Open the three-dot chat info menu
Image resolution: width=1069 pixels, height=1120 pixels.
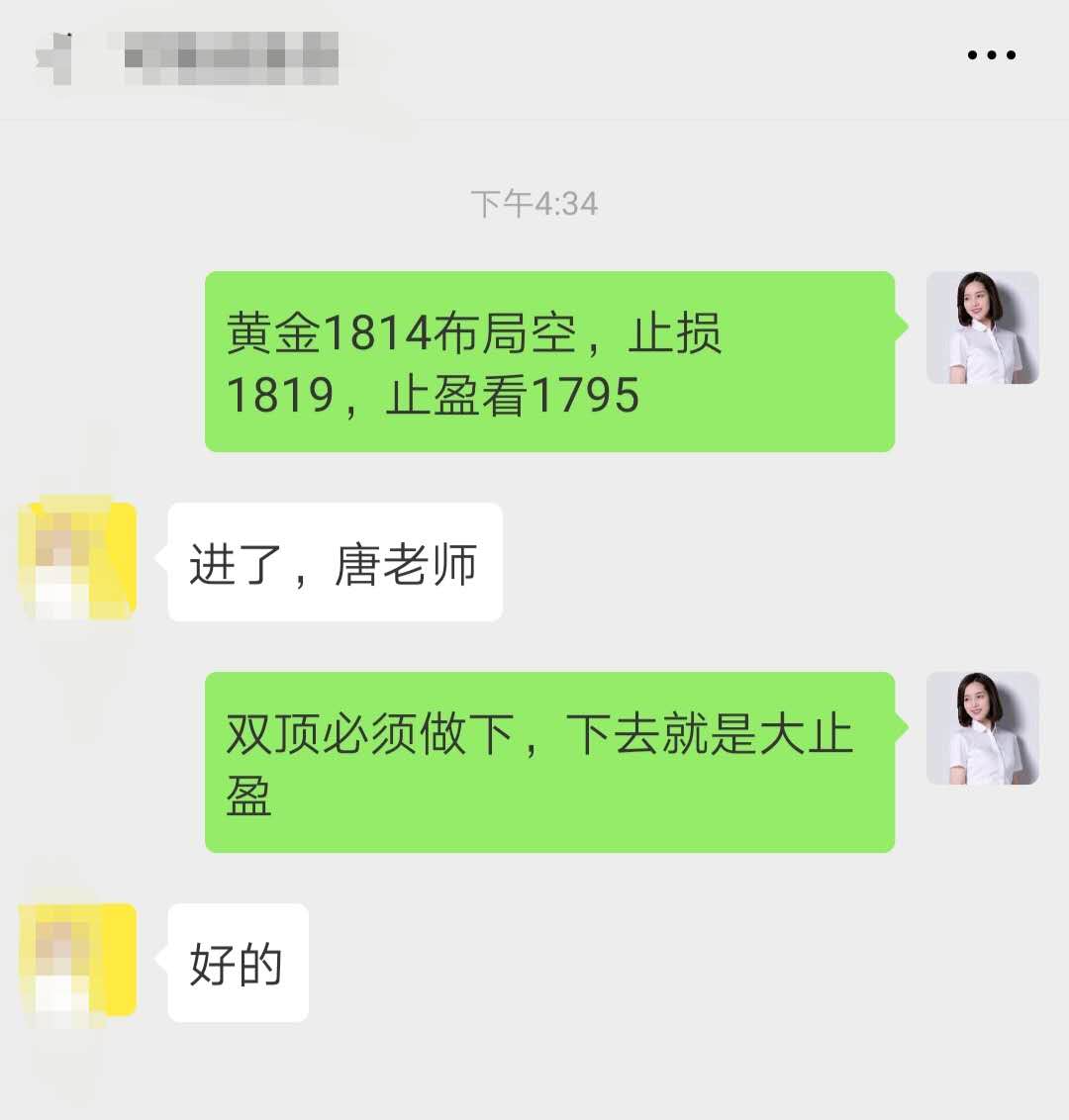point(991,55)
